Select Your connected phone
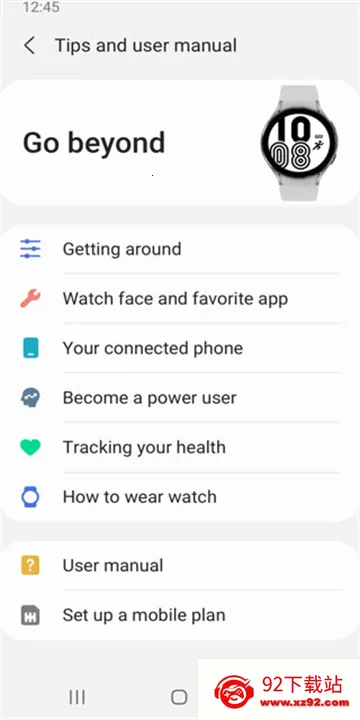This screenshot has height=720, width=360. tap(180, 348)
